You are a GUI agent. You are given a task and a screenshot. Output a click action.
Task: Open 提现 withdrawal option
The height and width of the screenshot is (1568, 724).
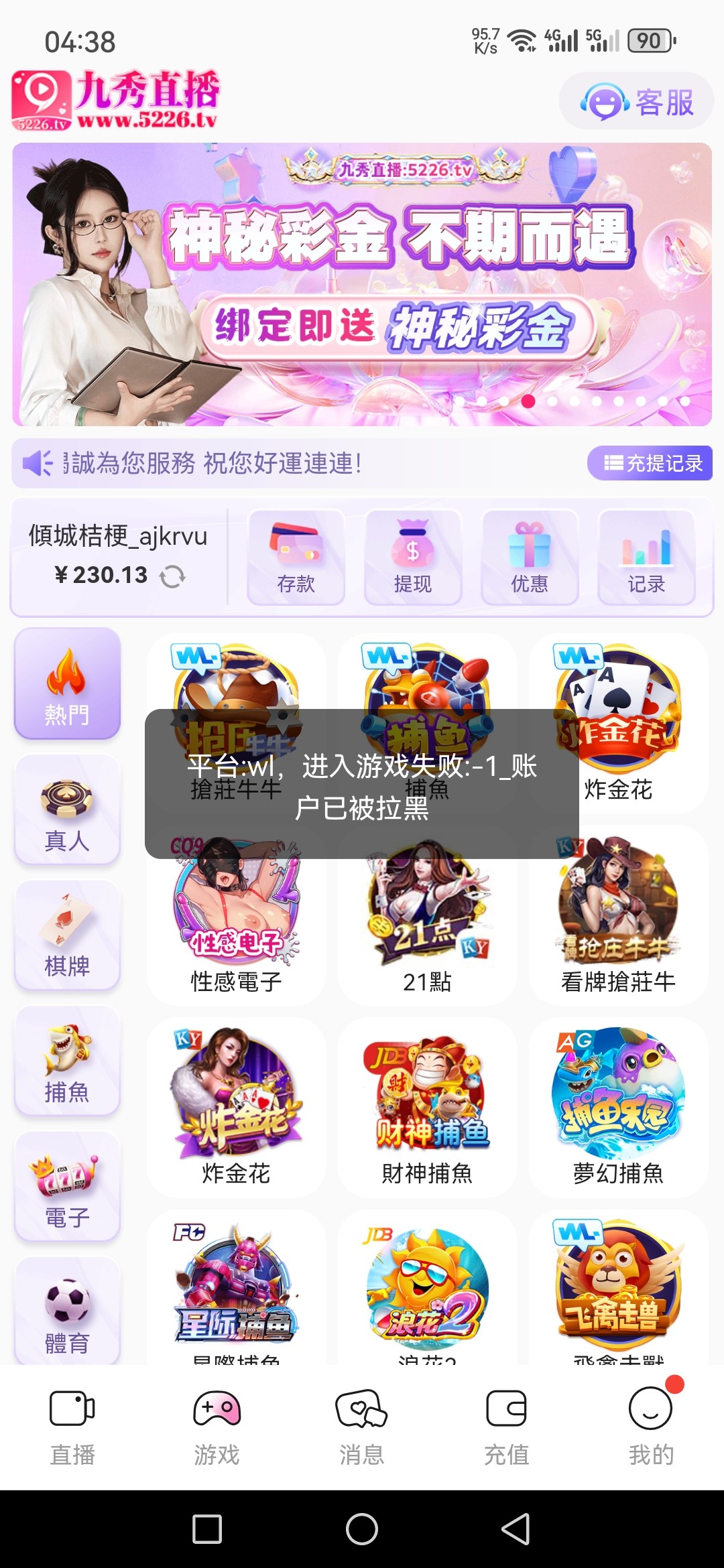pos(412,558)
